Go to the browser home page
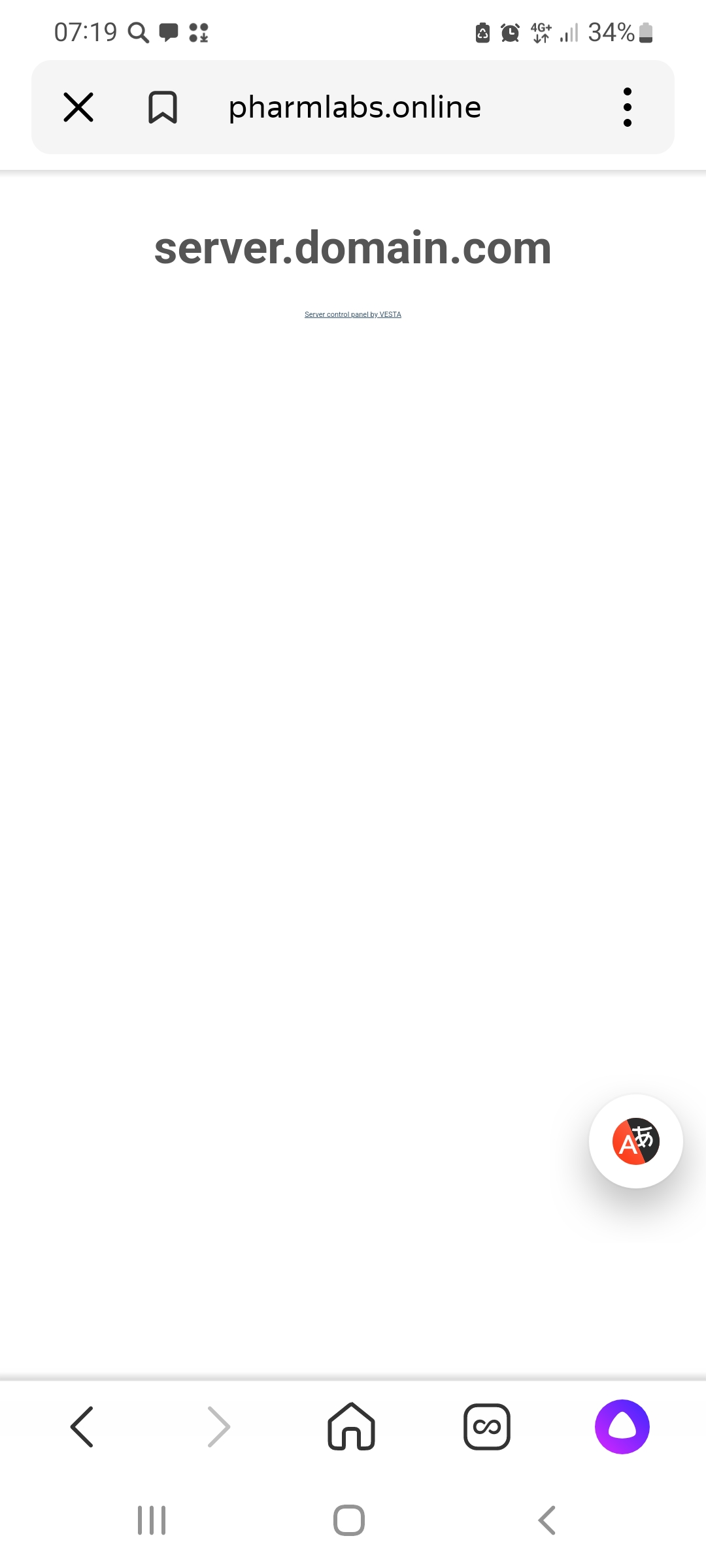The image size is (706, 1568). pos(351,1427)
